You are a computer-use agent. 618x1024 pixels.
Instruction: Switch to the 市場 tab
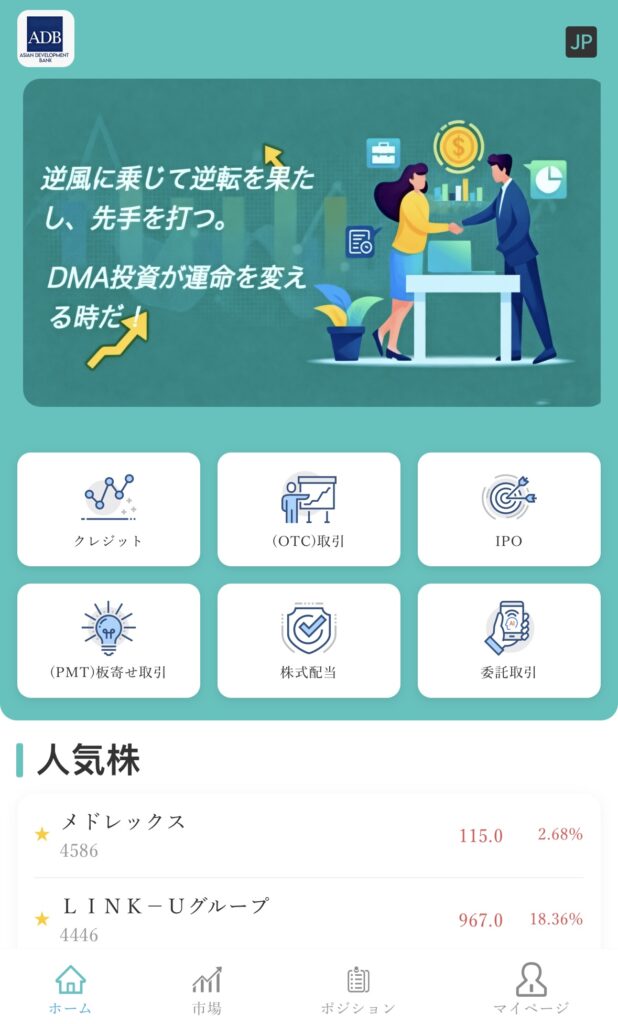(206, 989)
